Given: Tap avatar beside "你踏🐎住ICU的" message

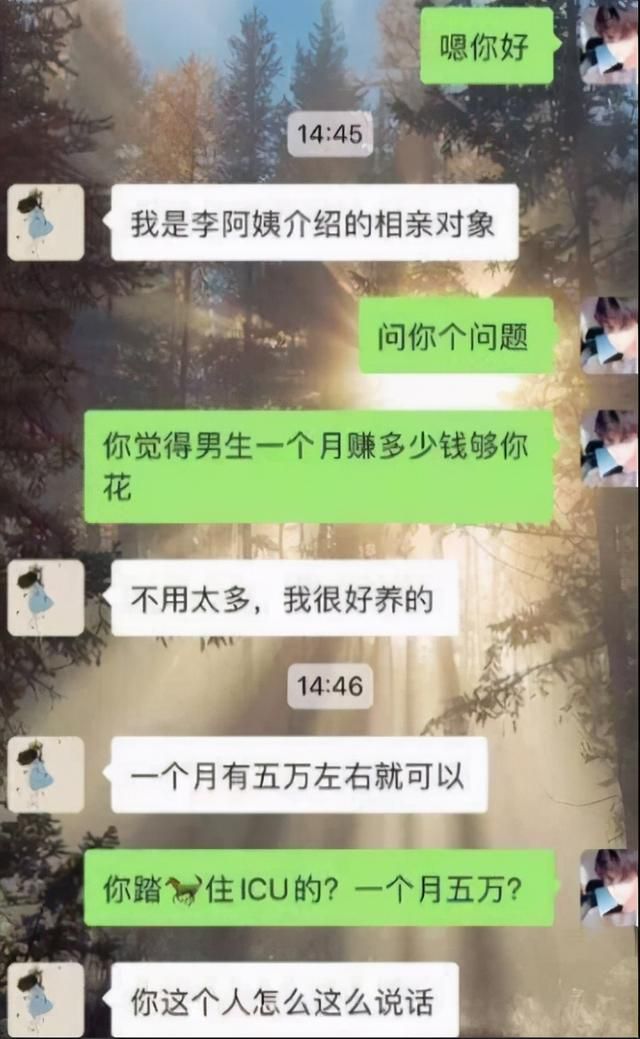Looking at the screenshot, I should (x=610, y=888).
